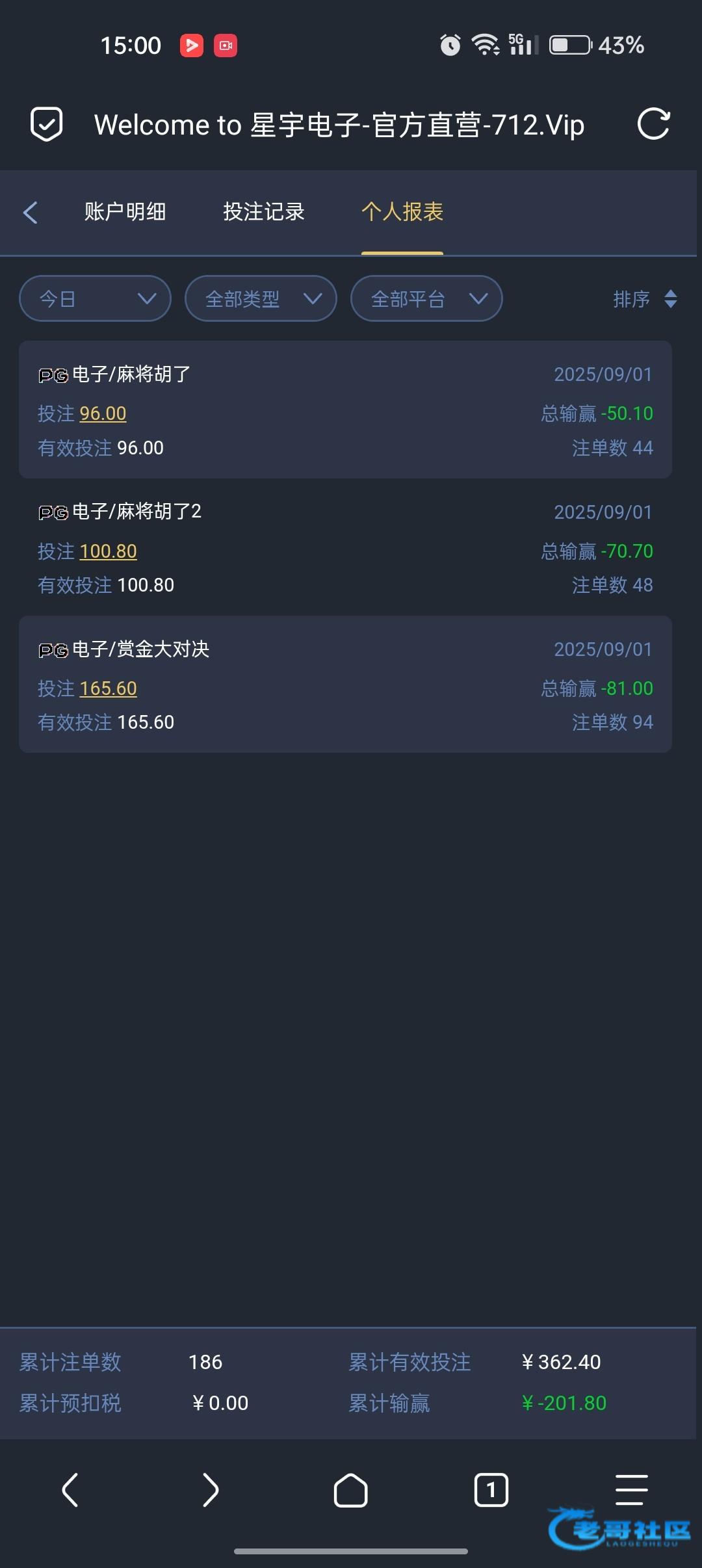Screen dimensions: 702x1568
Task: Expand the 全部类型 dropdown
Action: click(261, 298)
